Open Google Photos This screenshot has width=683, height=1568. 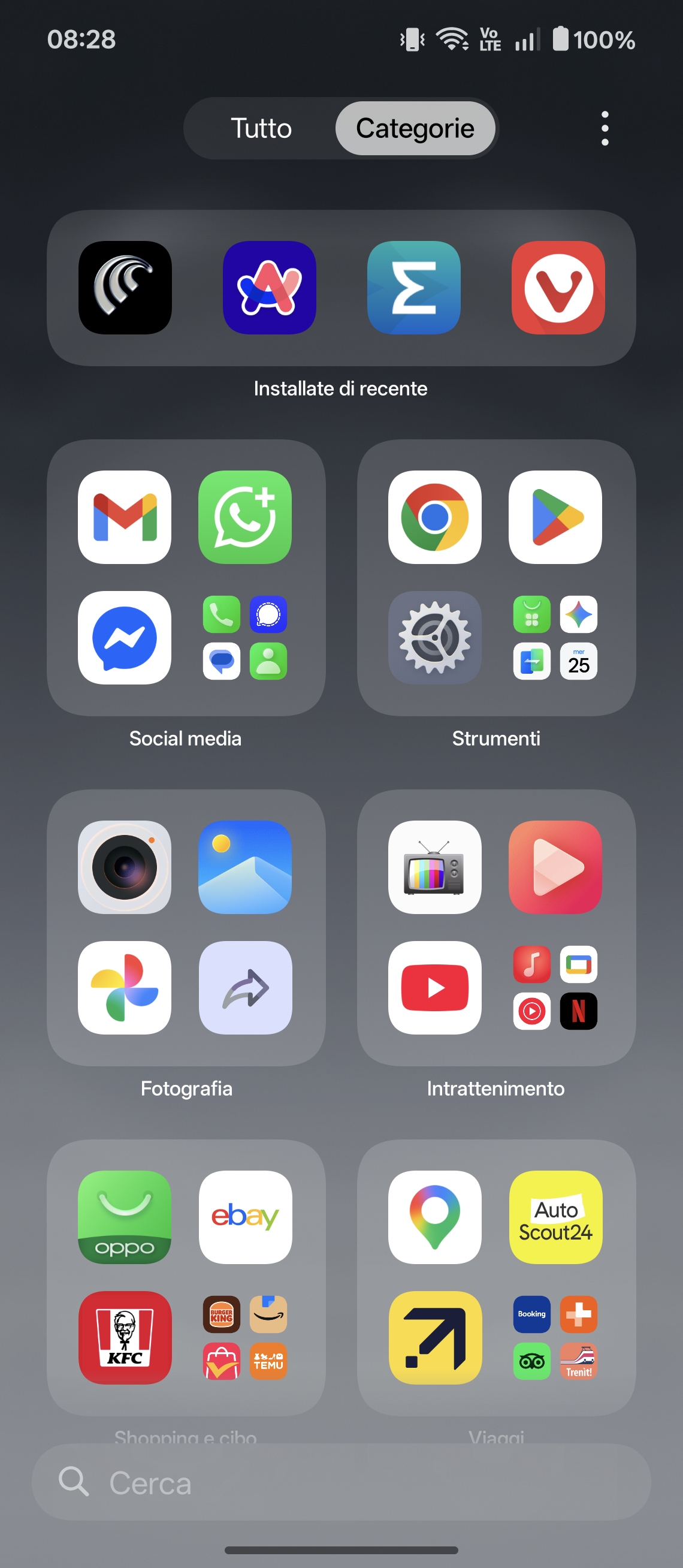click(x=125, y=987)
